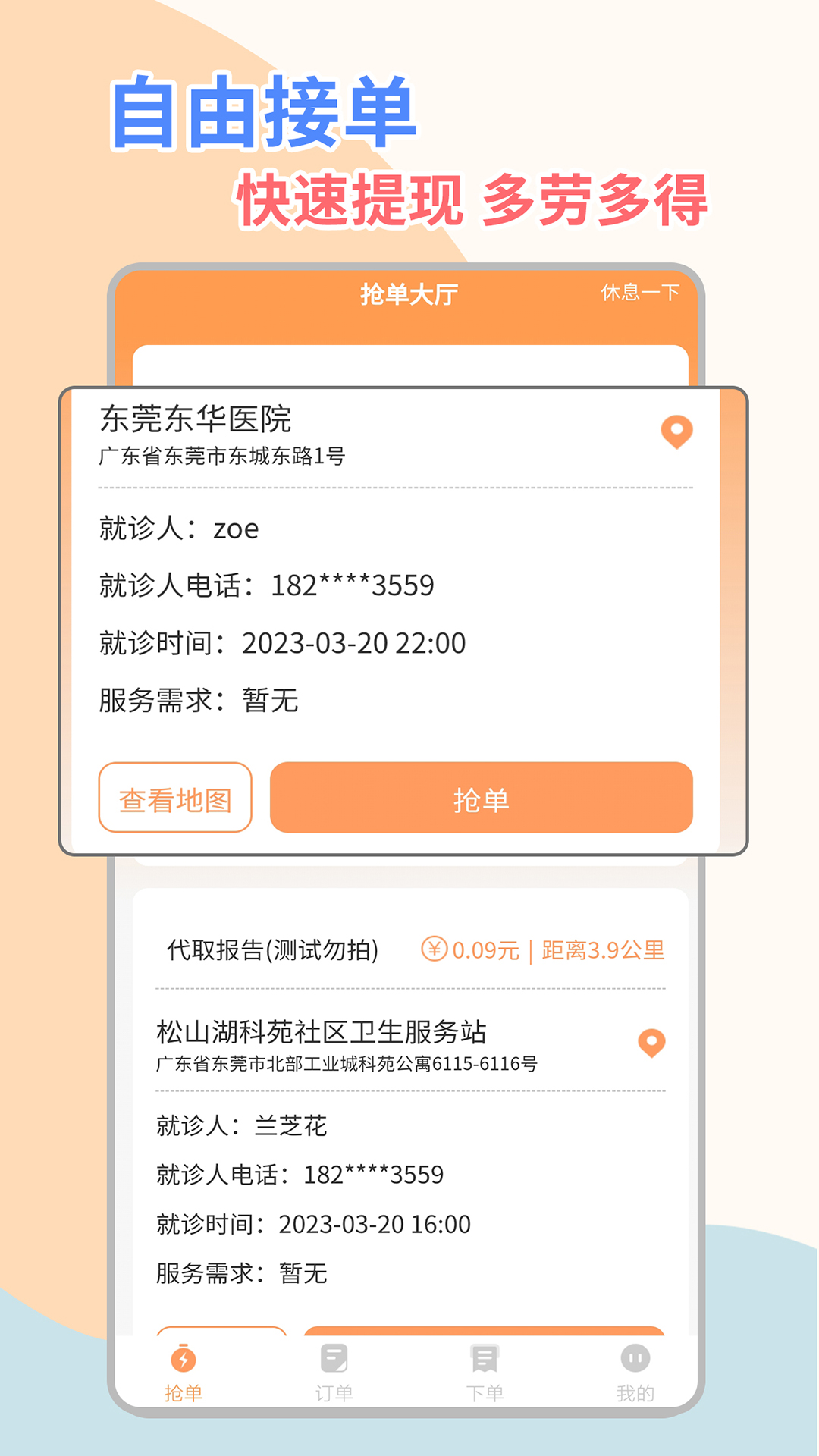Tap the pause-style icon above 我的 label

(x=635, y=1357)
